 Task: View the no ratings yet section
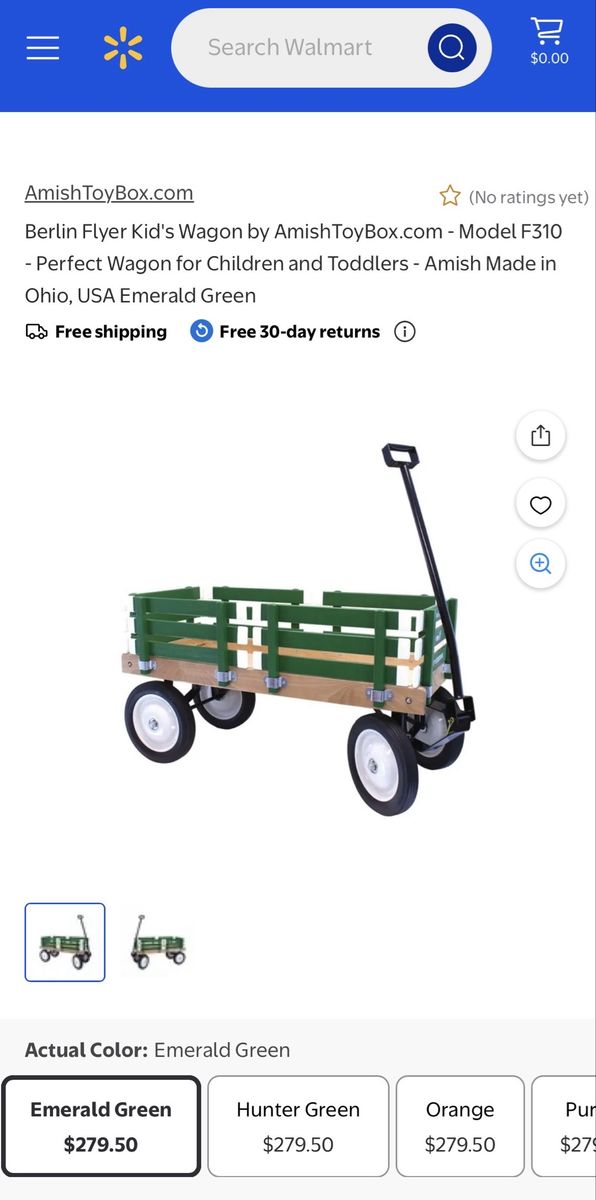(x=514, y=196)
